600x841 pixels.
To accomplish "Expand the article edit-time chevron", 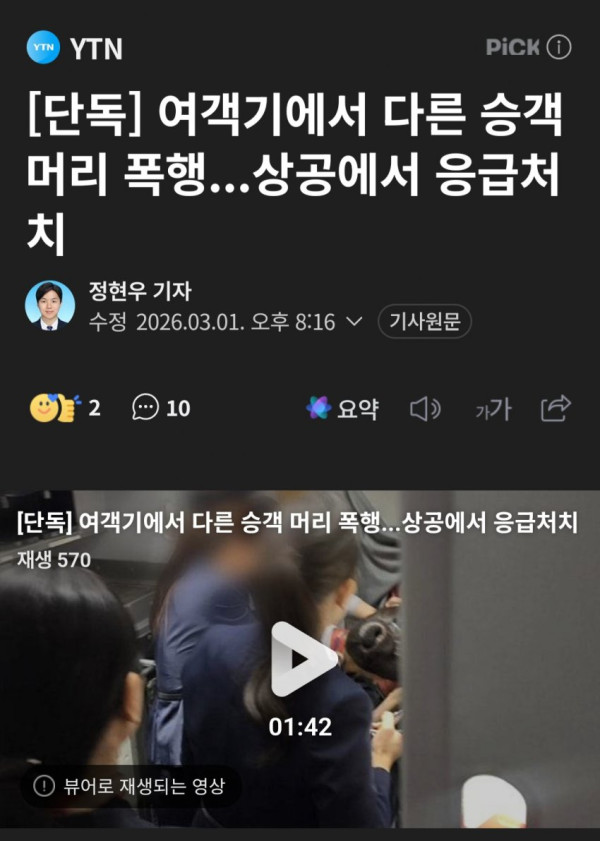I will pyautogui.click(x=353, y=322).
